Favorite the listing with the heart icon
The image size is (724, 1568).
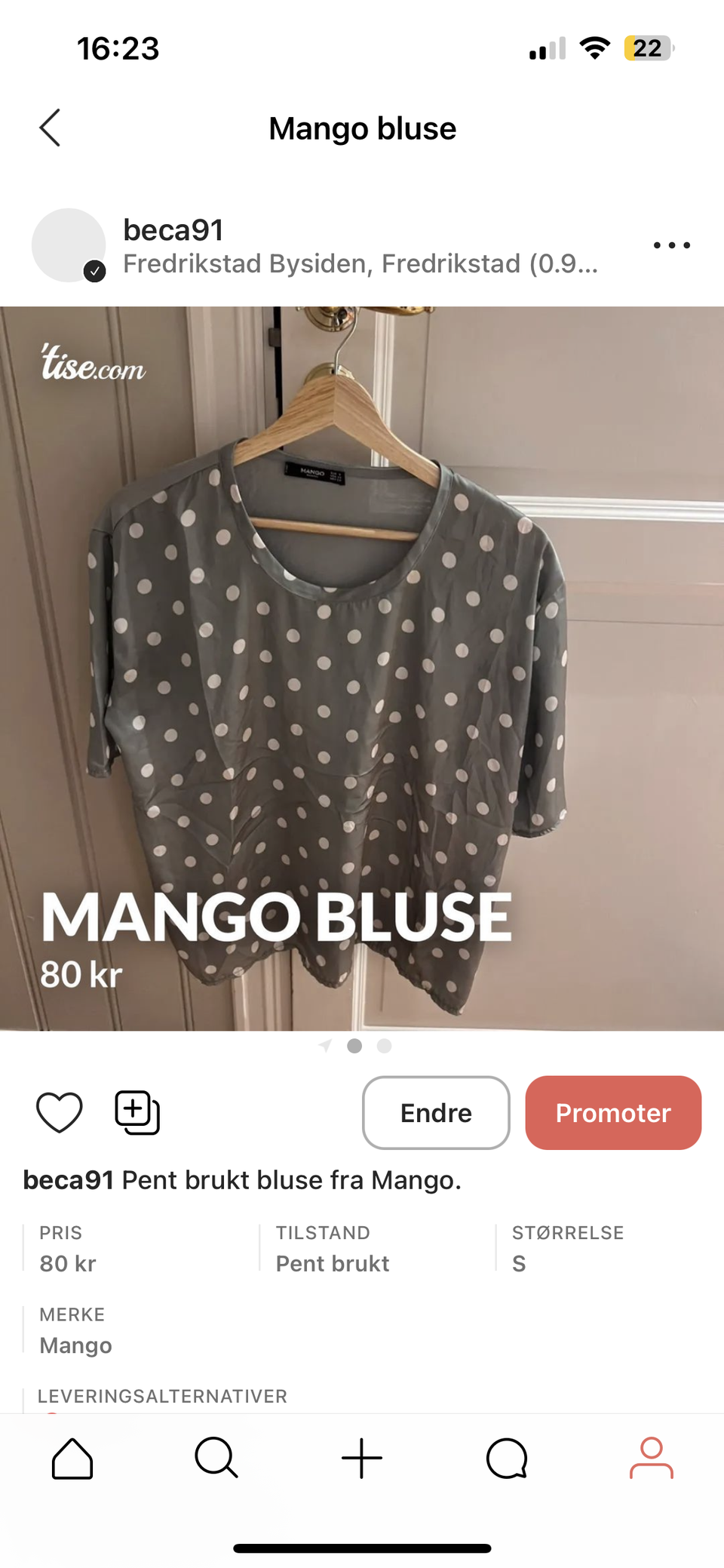tap(60, 1112)
